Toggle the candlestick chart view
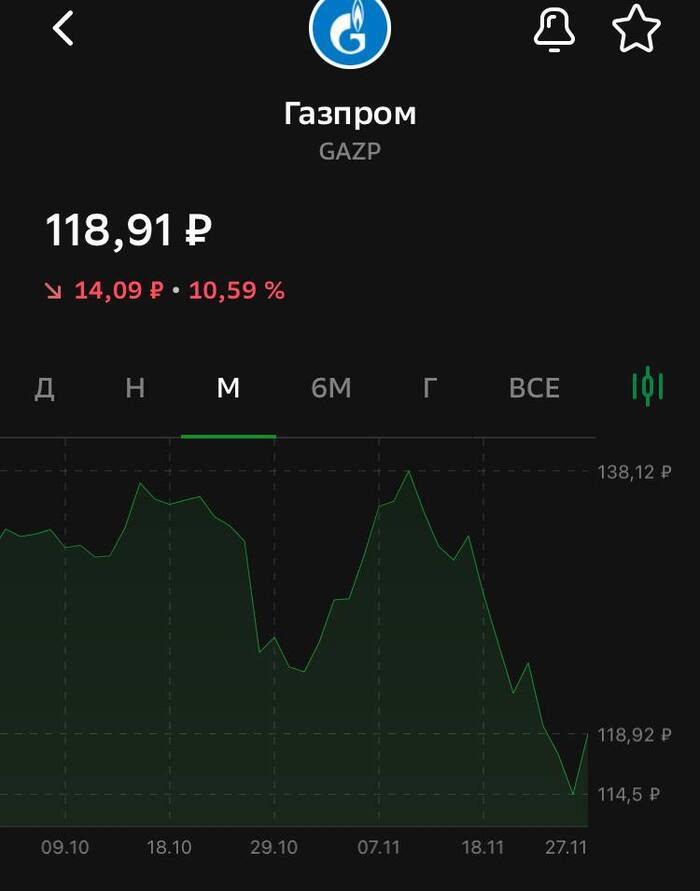The width and height of the screenshot is (700, 891). click(648, 386)
